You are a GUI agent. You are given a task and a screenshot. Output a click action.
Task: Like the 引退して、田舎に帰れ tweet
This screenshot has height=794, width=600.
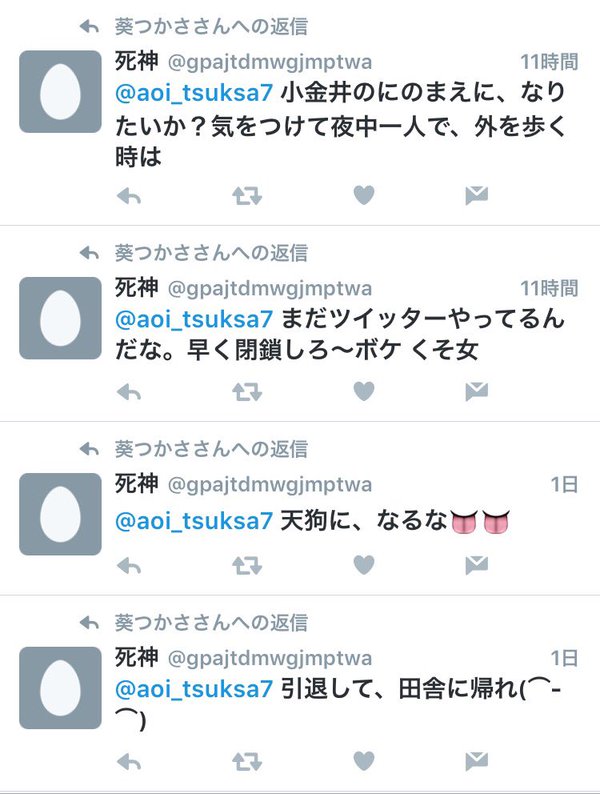click(x=363, y=763)
